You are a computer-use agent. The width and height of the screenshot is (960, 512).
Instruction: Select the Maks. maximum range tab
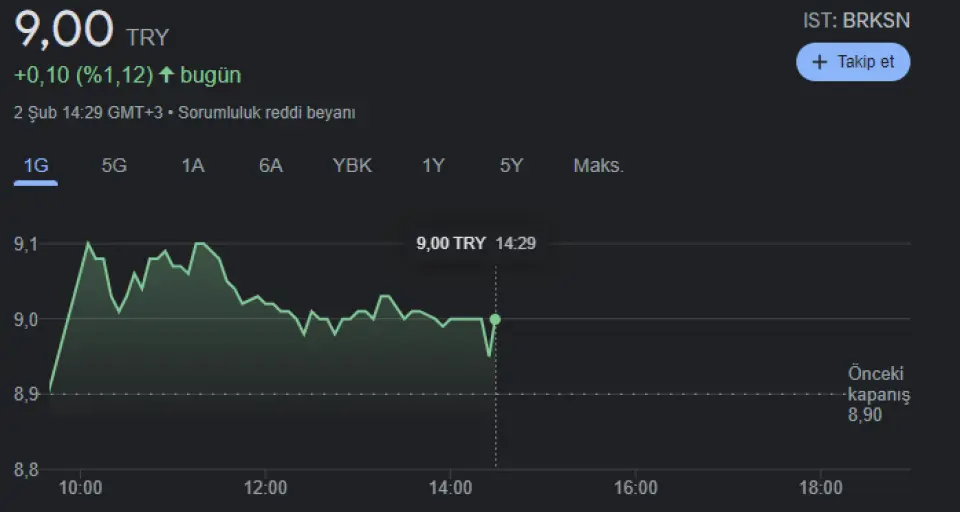[598, 166]
